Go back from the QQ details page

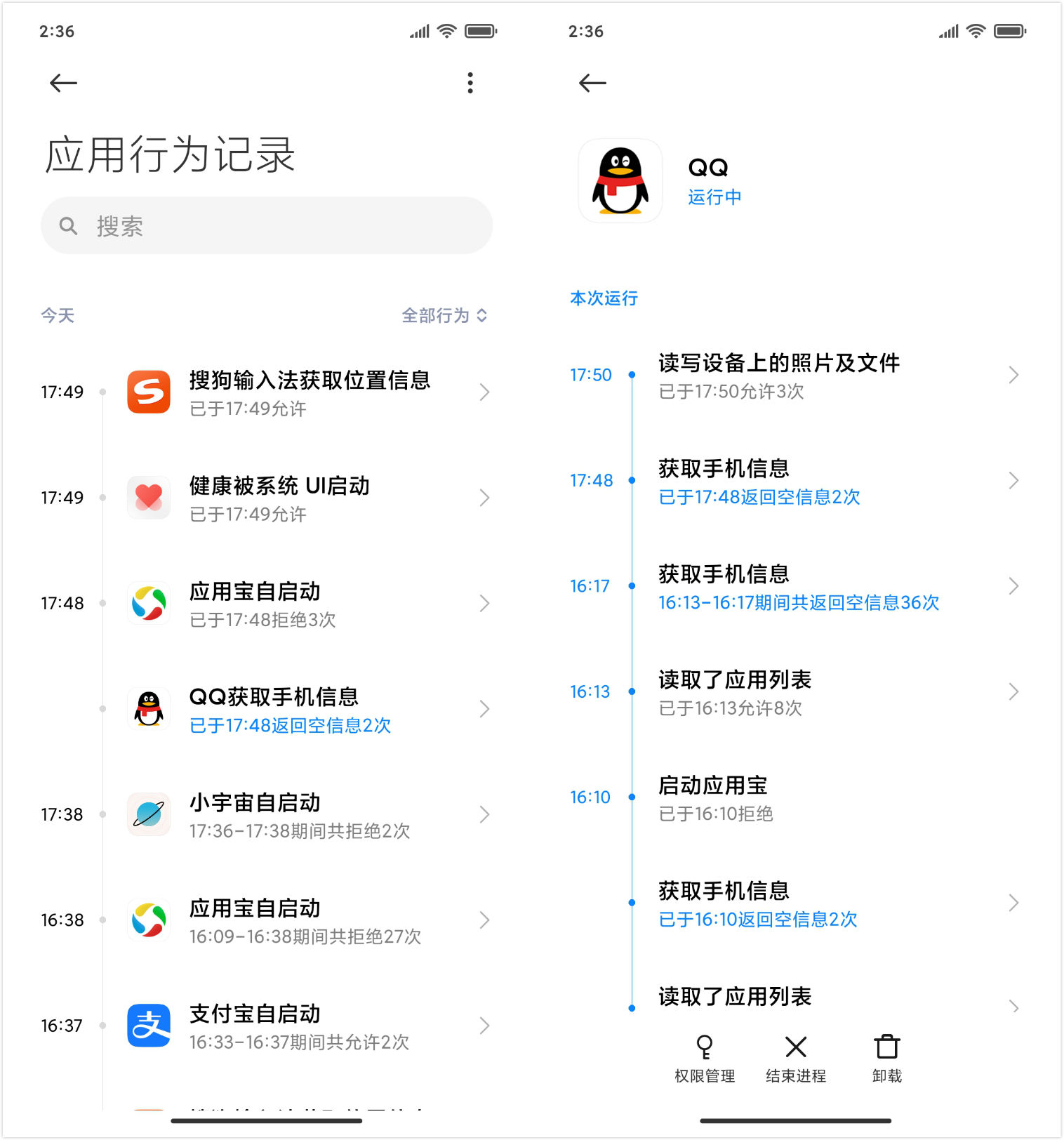click(592, 83)
